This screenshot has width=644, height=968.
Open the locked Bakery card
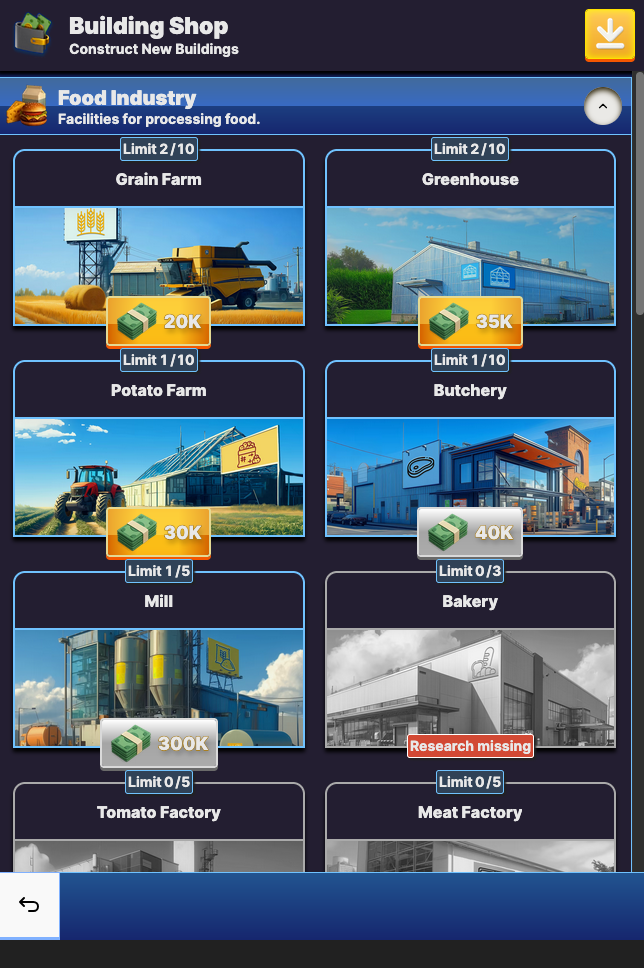coord(470,672)
